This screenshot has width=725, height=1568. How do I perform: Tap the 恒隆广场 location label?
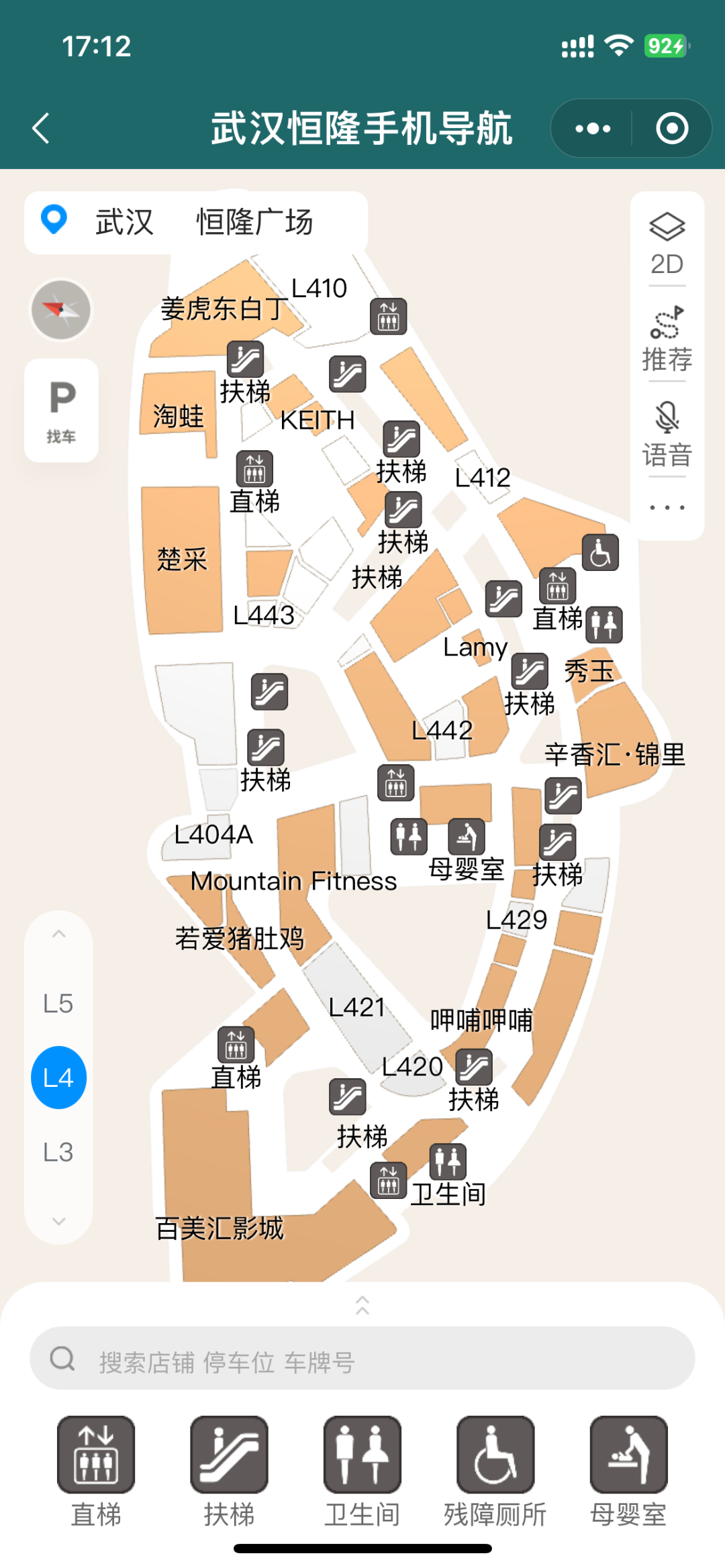click(x=254, y=222)
